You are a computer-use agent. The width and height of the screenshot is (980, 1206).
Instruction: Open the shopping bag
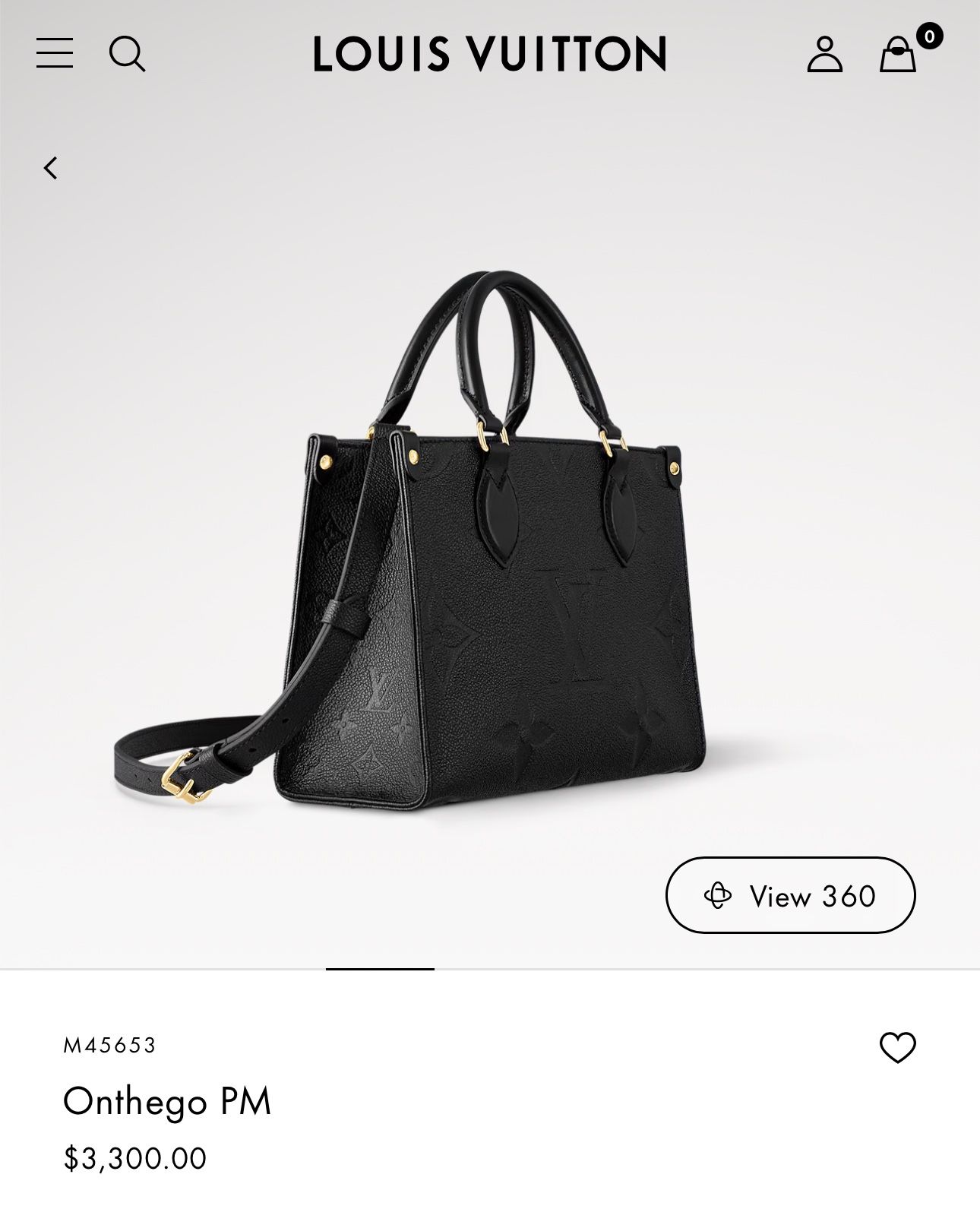pos(898,55)
